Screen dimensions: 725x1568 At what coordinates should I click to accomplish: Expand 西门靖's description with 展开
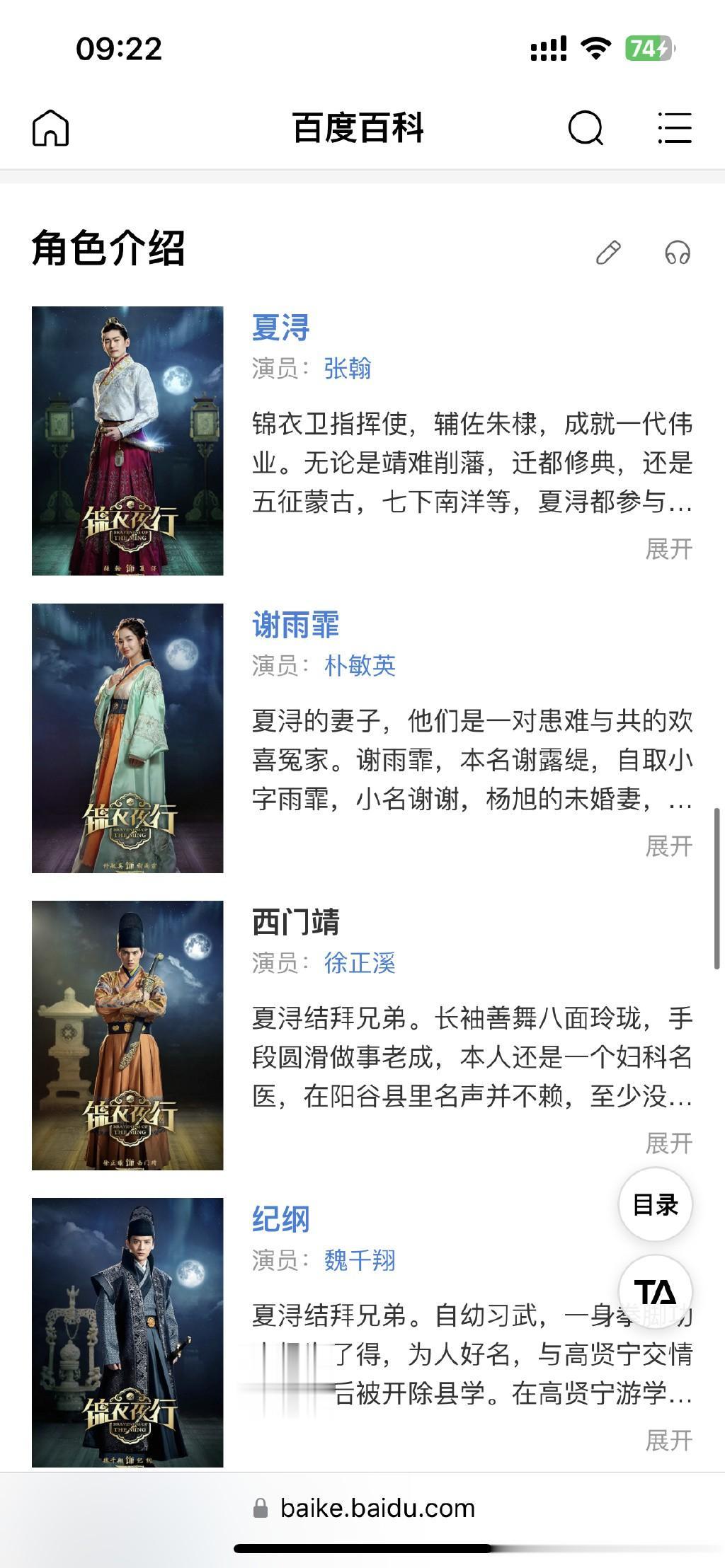pyautogui.click(x=668, y=1143)
